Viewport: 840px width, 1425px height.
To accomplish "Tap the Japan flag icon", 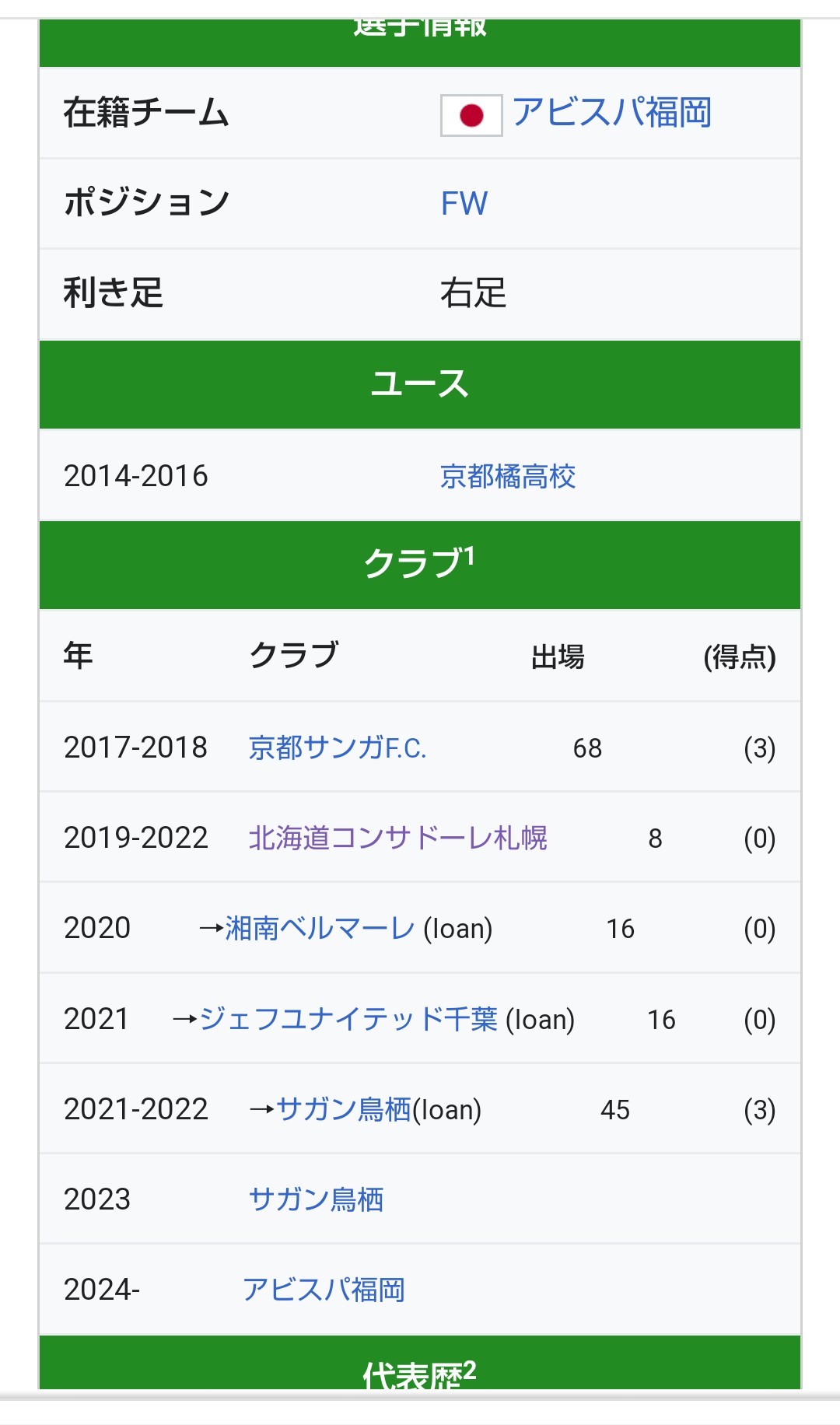I will tap(471, 115).
